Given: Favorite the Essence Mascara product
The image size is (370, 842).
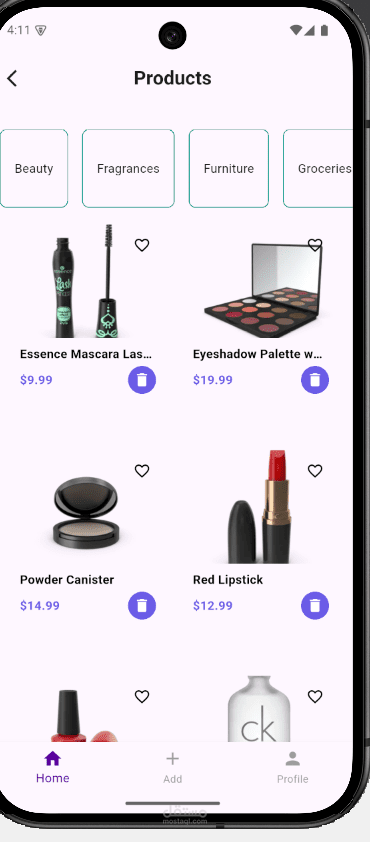Looking at the screenshot, I should tap(142, 245).
